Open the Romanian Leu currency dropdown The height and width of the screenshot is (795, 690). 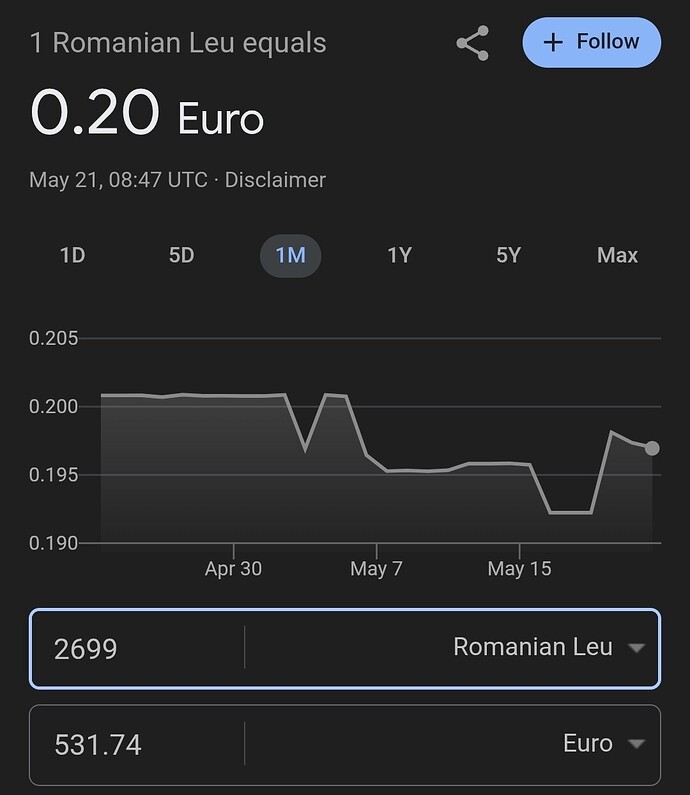pyautogui.click(x=548, y=647)
